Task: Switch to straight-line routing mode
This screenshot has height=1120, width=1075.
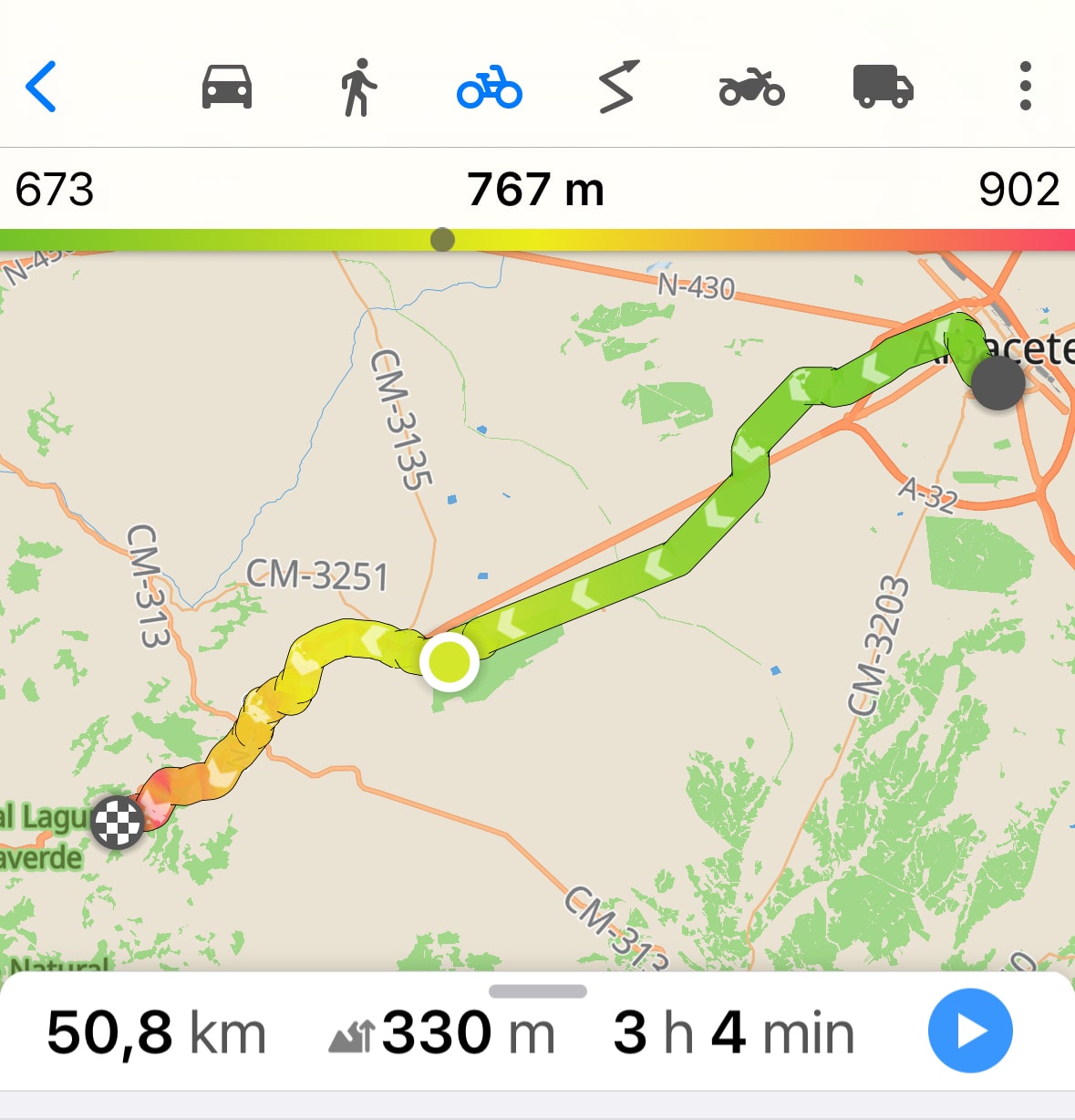Action: pos(618,88)
